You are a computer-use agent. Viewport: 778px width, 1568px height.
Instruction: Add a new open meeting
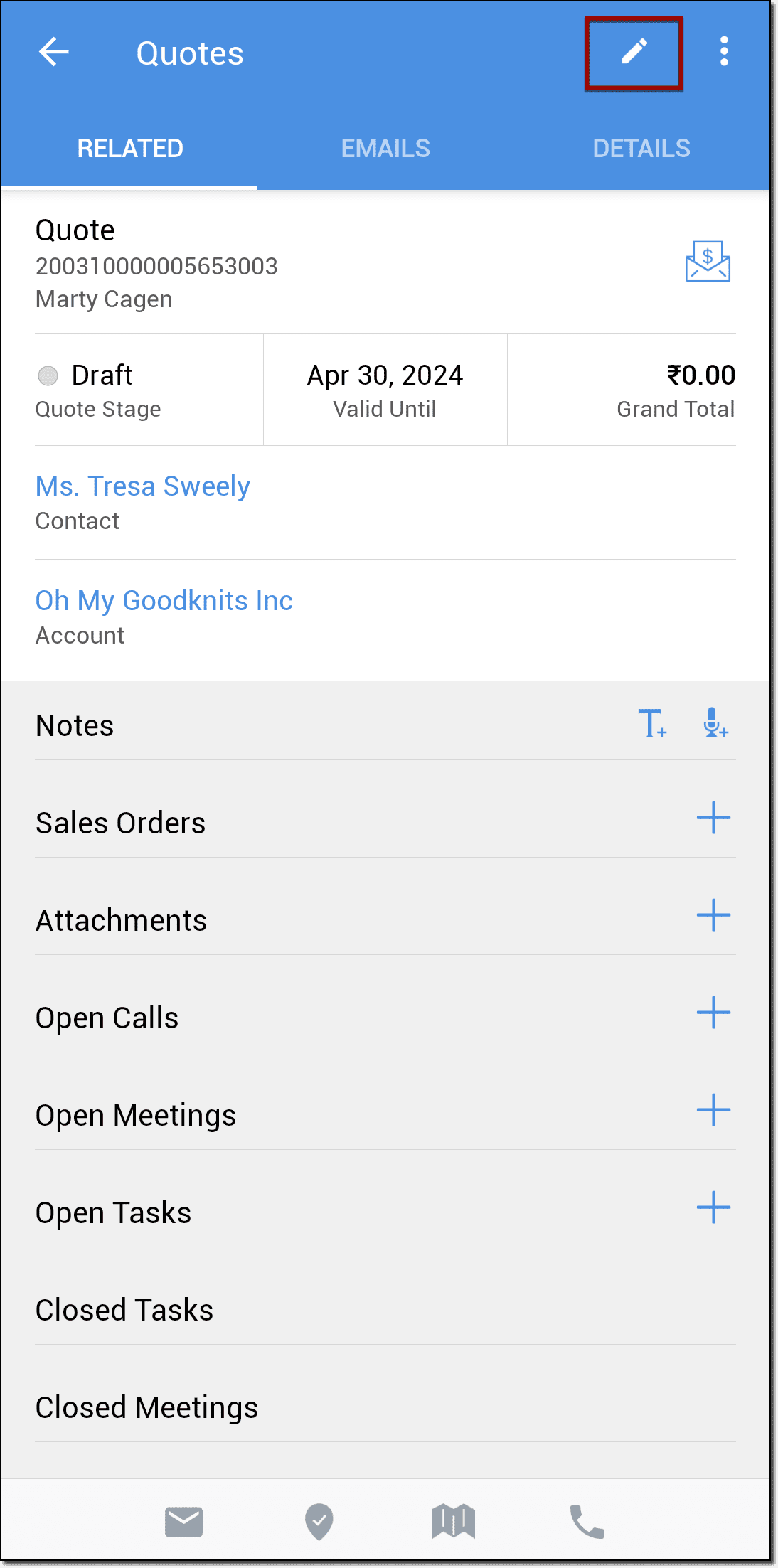713,1111
